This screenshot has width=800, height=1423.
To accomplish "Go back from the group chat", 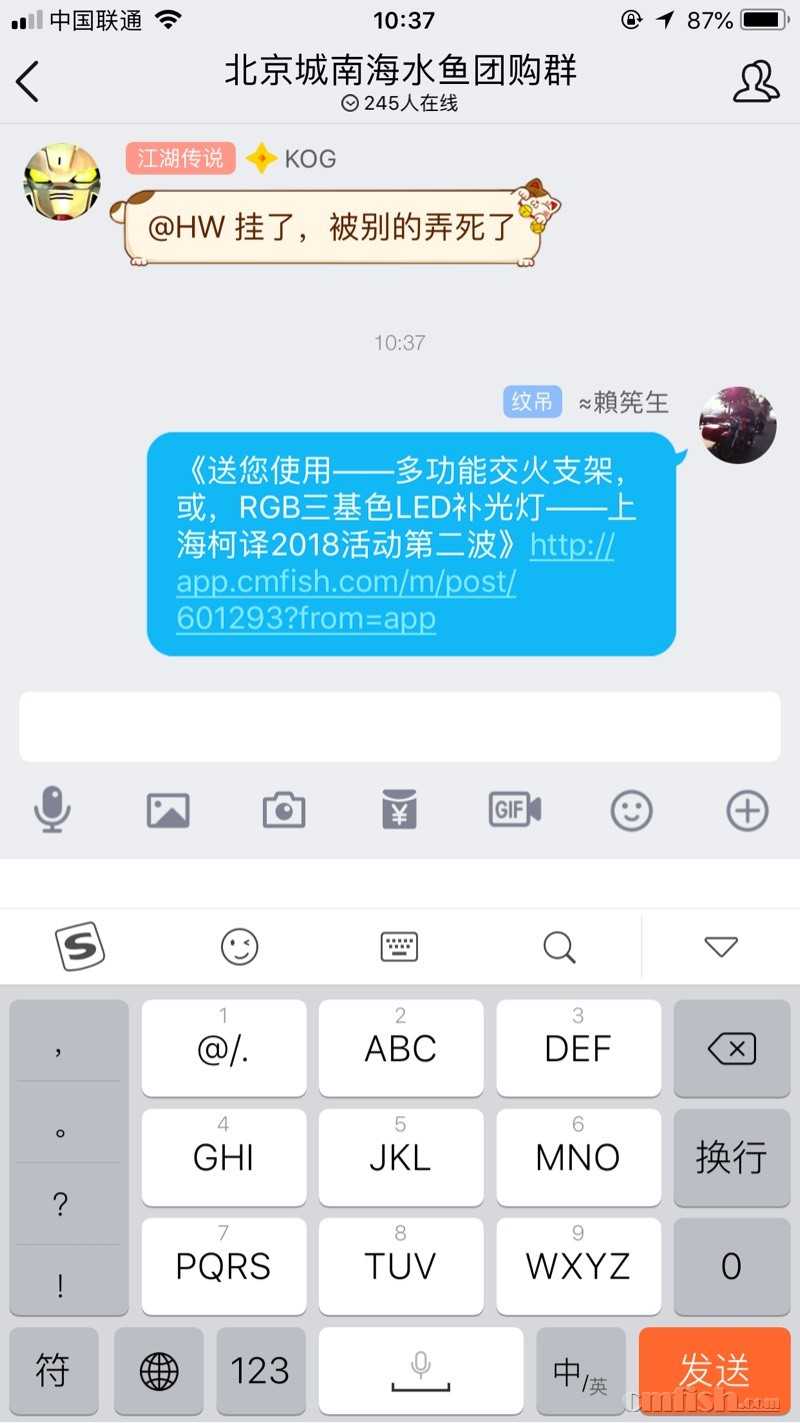I will pos(28,82).
